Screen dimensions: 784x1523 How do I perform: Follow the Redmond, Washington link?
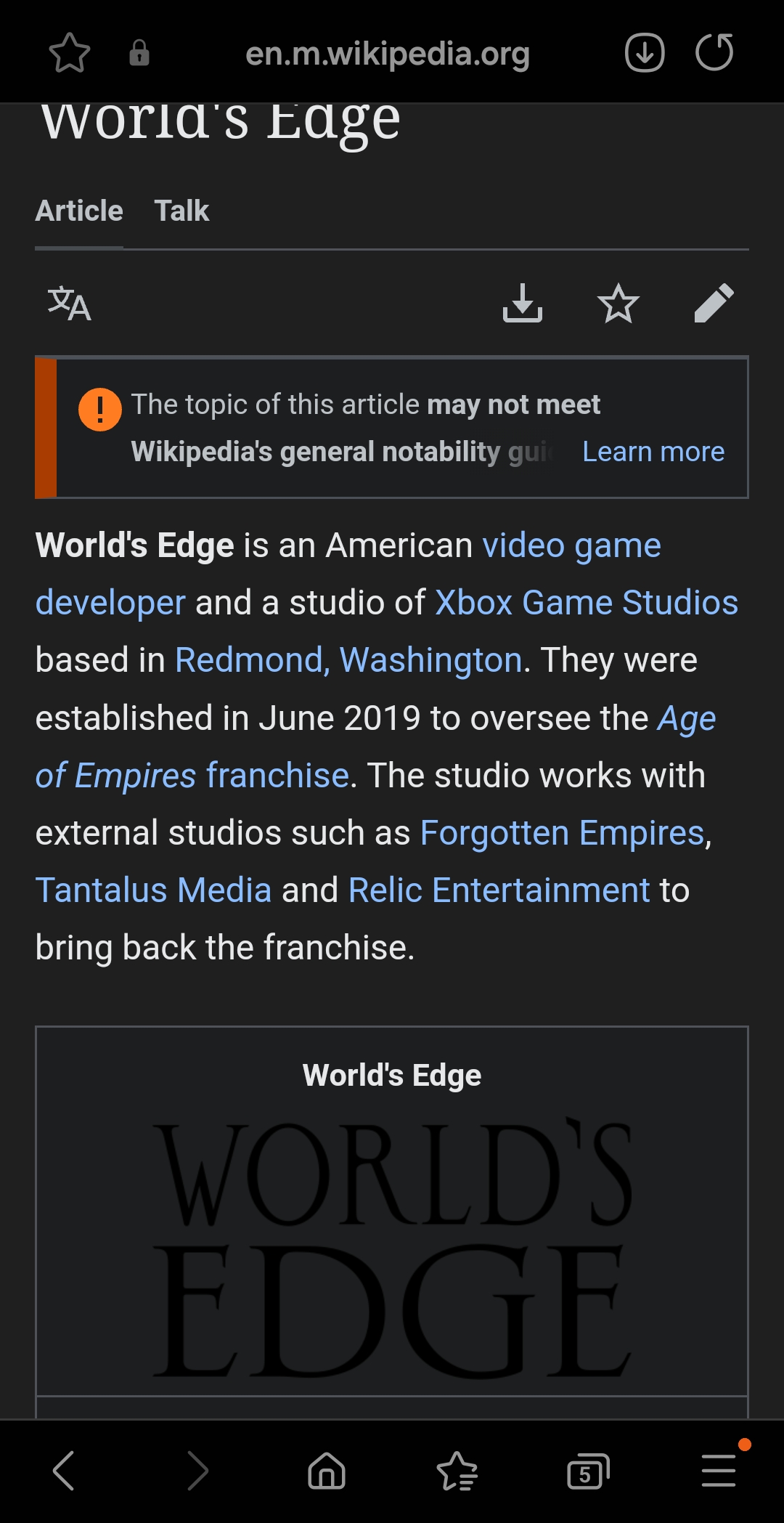348,660
